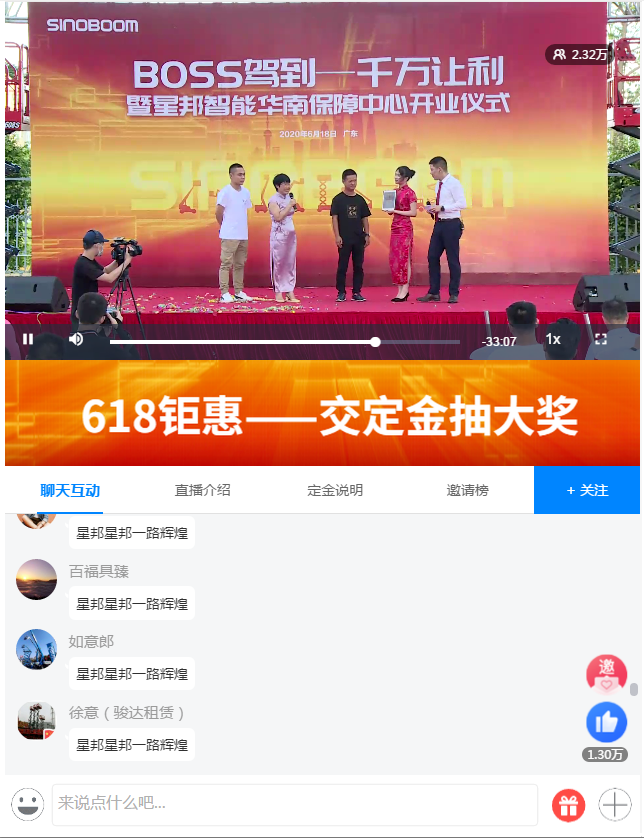
Task: Switch to the 直播介绍 tab
Action: coord(203,490)
